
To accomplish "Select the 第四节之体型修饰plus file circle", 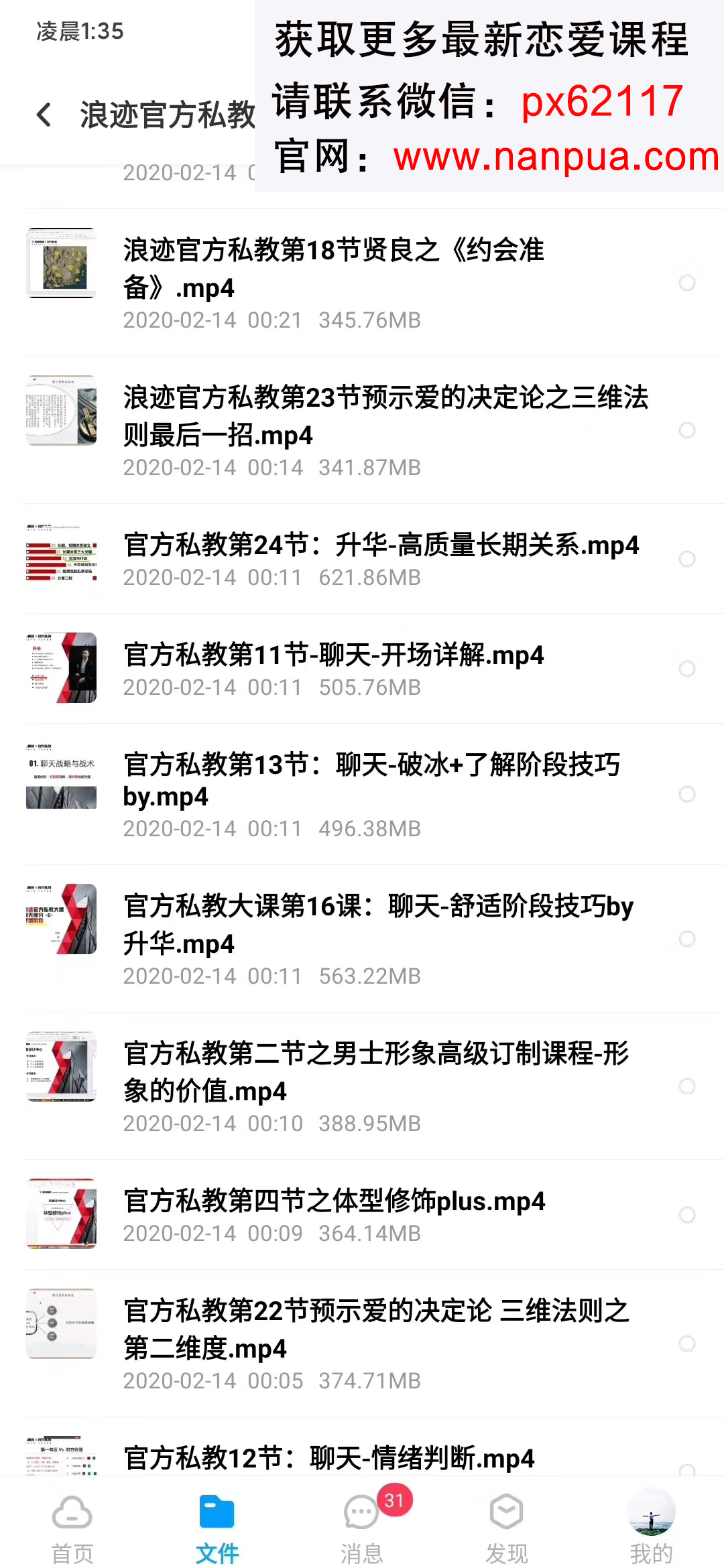I will [x=687, y=1215].
